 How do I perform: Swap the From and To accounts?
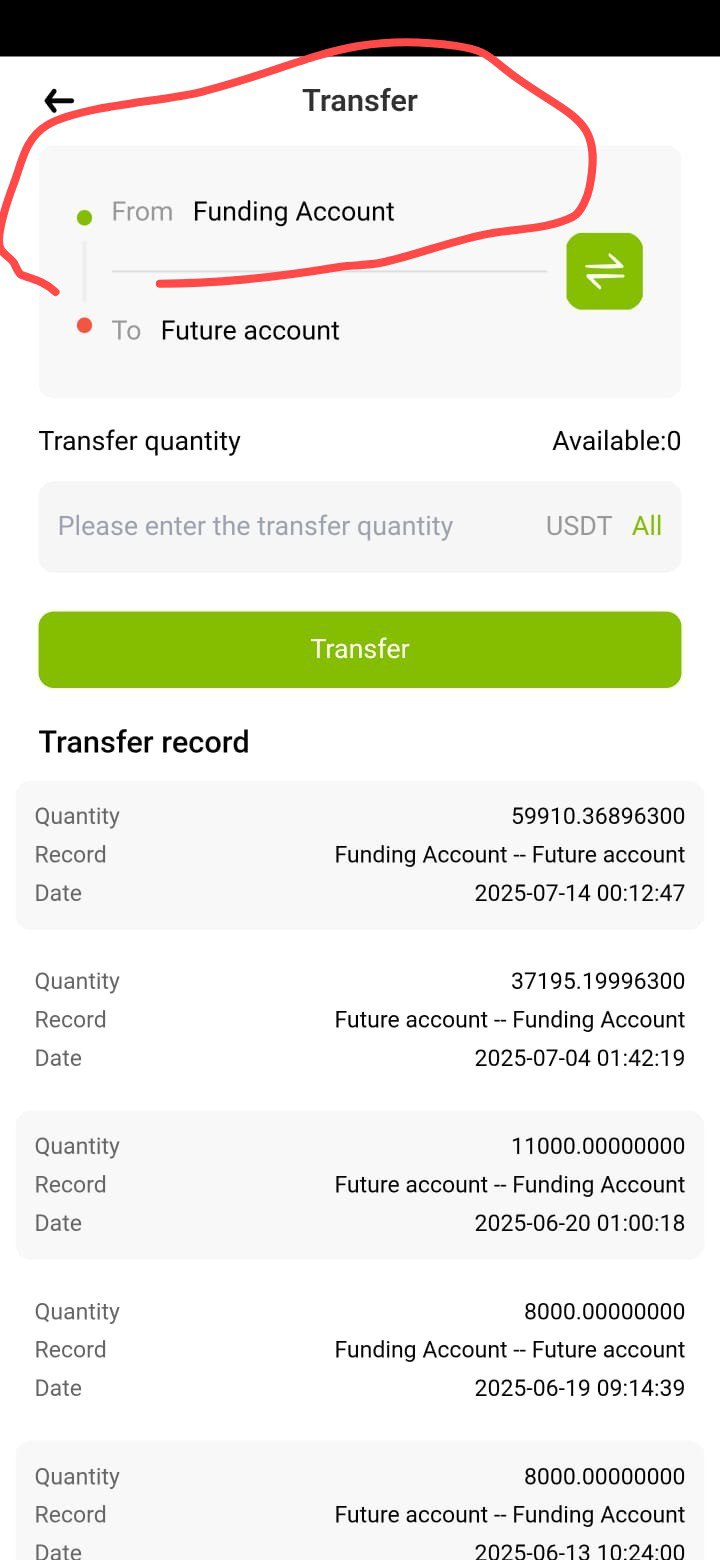click(604, 271)
